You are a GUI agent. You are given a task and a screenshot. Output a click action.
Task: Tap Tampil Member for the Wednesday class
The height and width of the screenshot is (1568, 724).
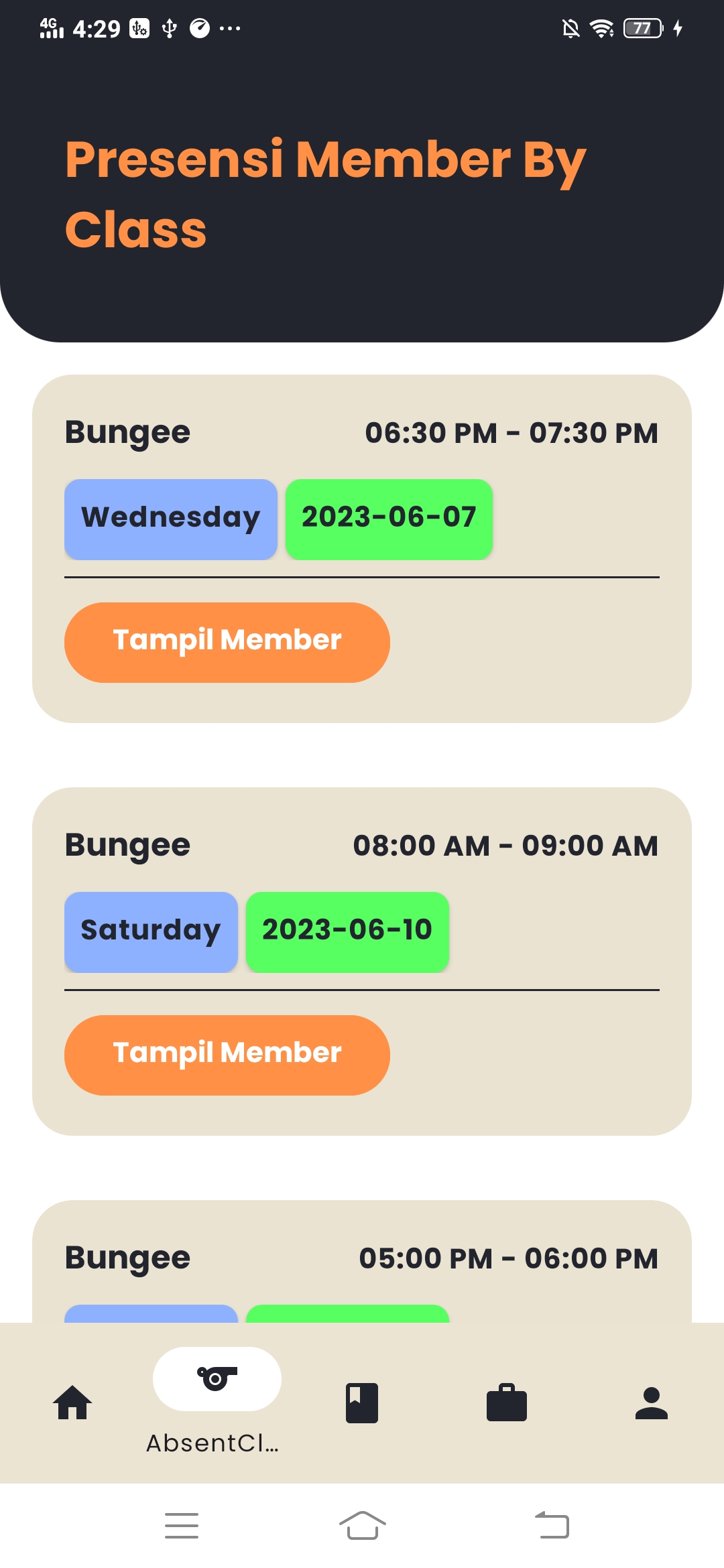[x=227, y=641]
